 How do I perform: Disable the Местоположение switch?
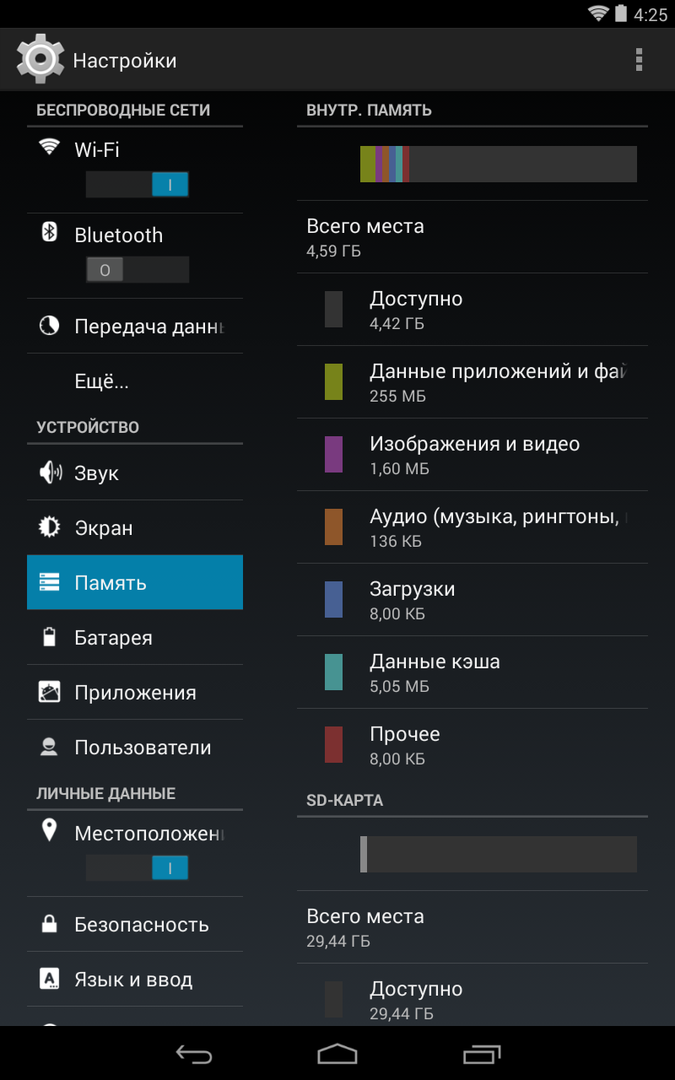[137, 868]
